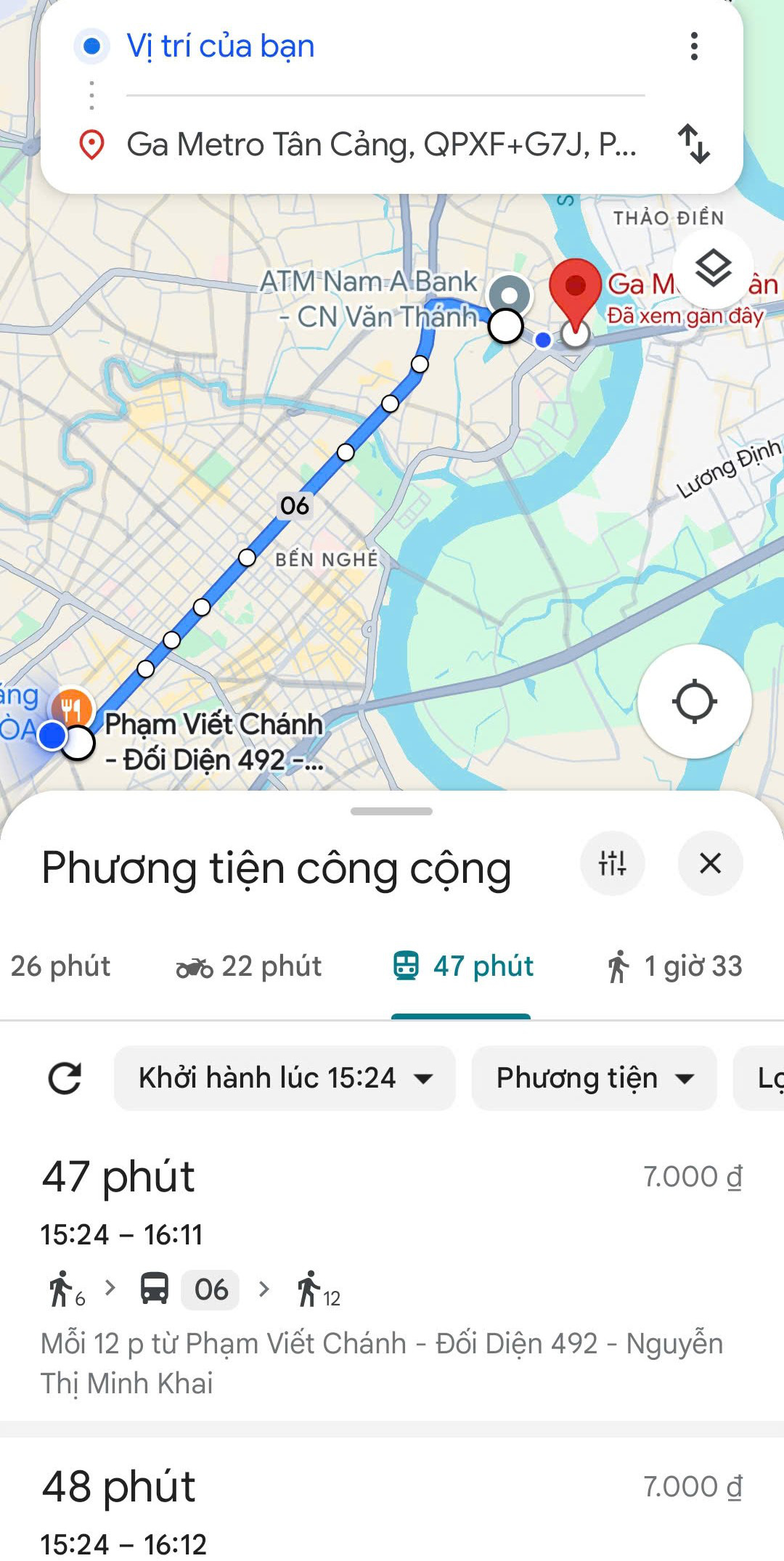Select the 47 phút transit route
This screenshot has width=784, height=1561.
point(290,1234)
